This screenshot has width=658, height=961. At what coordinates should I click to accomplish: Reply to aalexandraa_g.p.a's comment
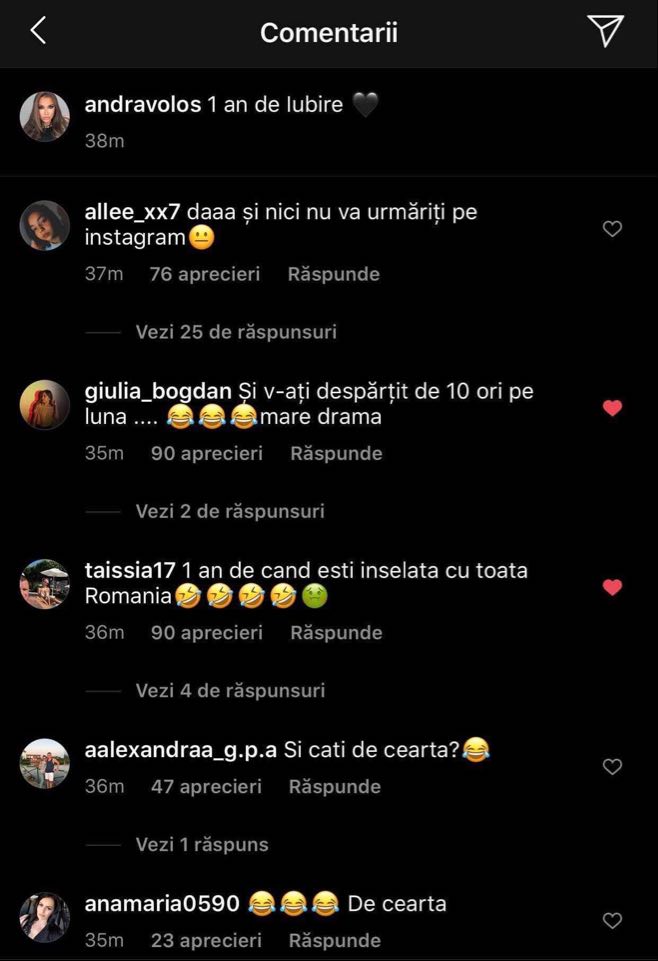pyautogui.click(x=334, y=786)
